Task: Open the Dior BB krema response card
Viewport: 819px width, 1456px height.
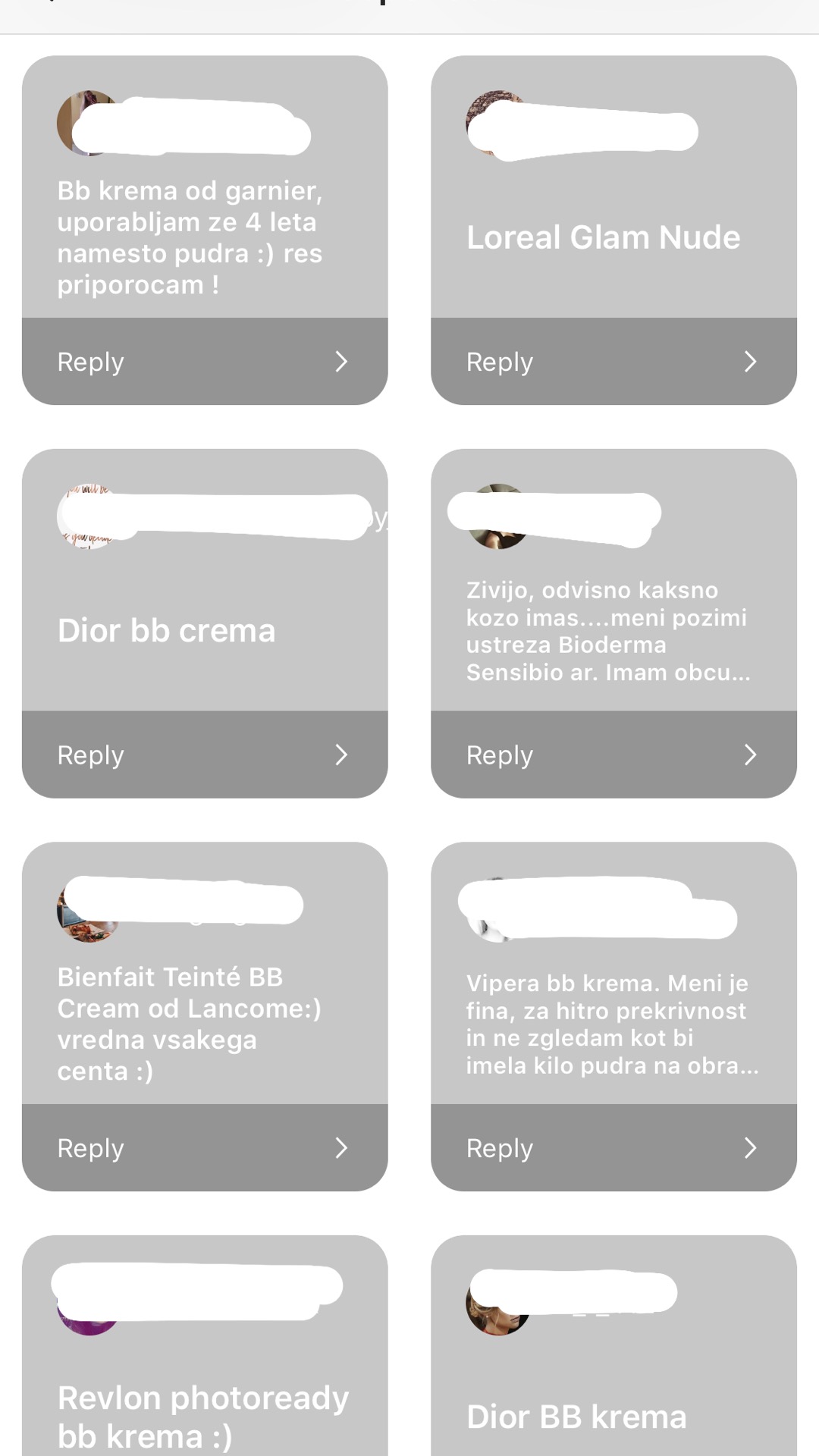Action: coord(576,1417)
